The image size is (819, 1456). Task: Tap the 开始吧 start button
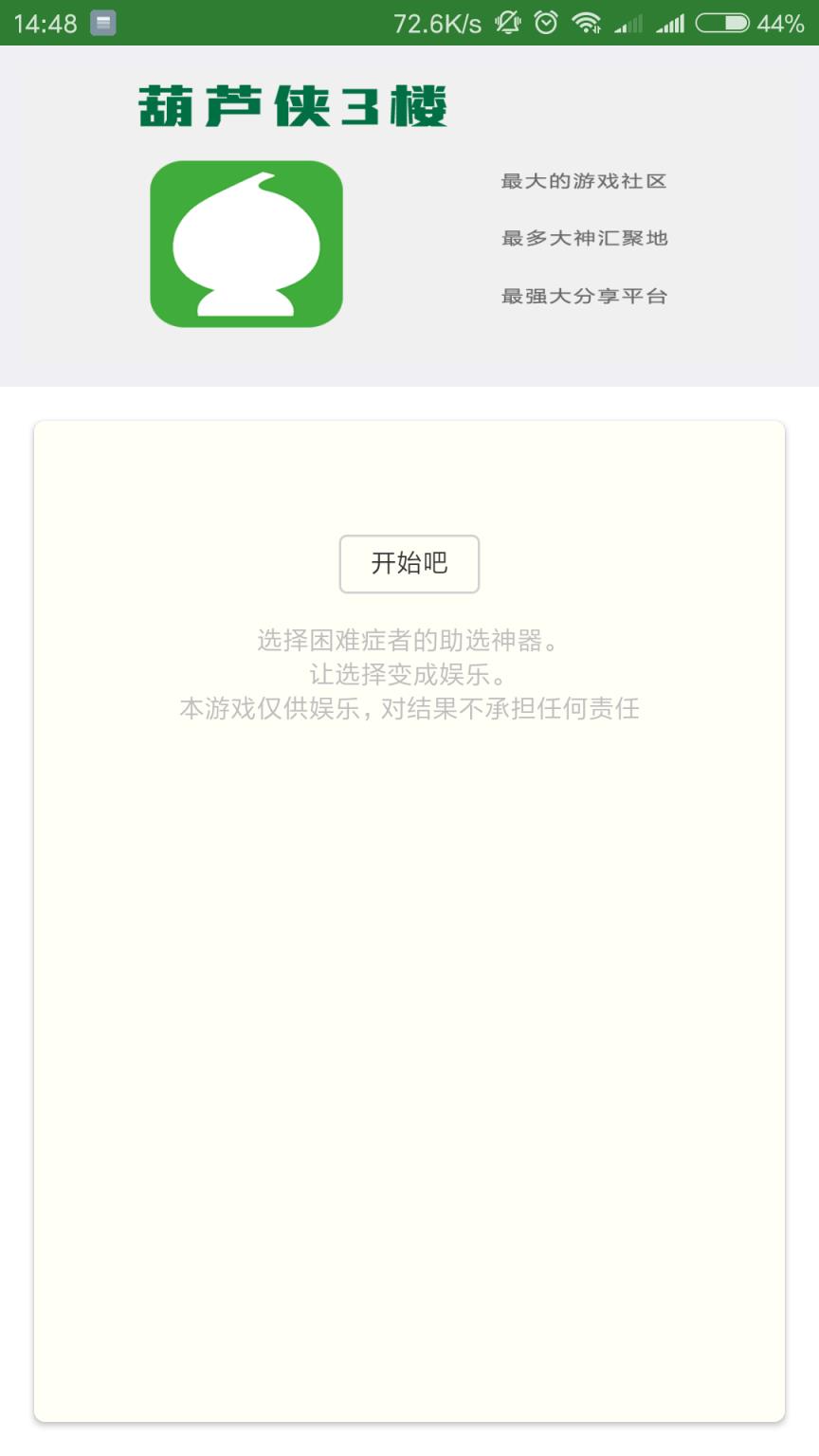point(409,564)
